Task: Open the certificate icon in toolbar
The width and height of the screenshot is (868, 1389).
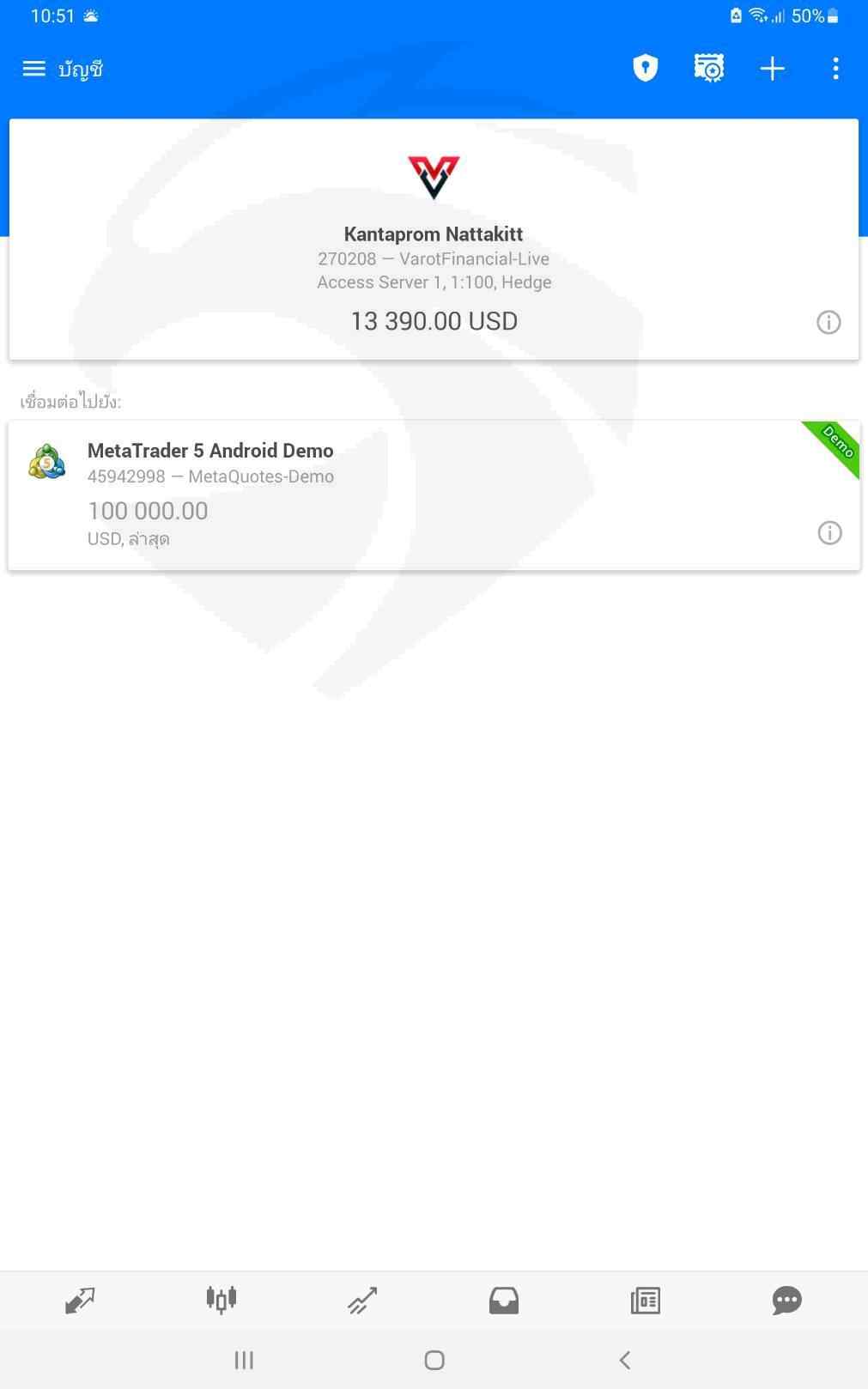Action: click(x=708, y=68)
